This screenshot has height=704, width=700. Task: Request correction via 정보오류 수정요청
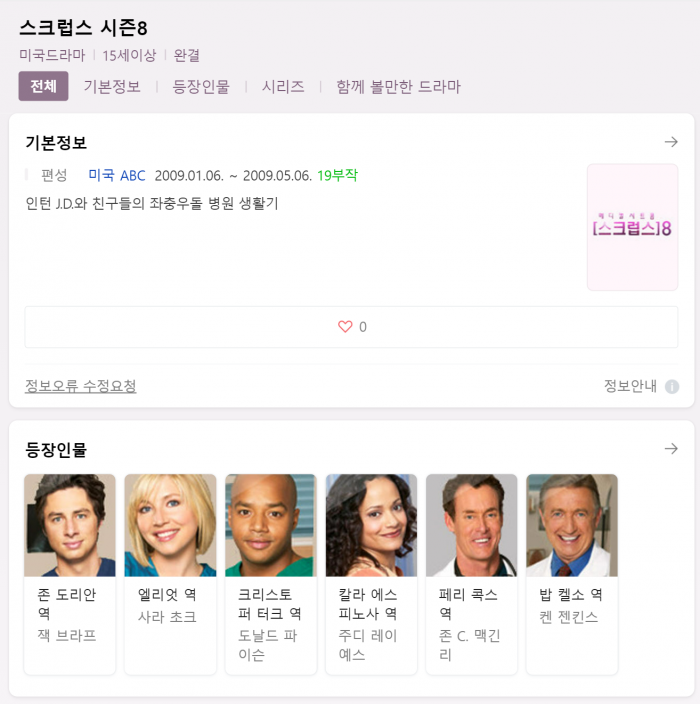[80, 386]
